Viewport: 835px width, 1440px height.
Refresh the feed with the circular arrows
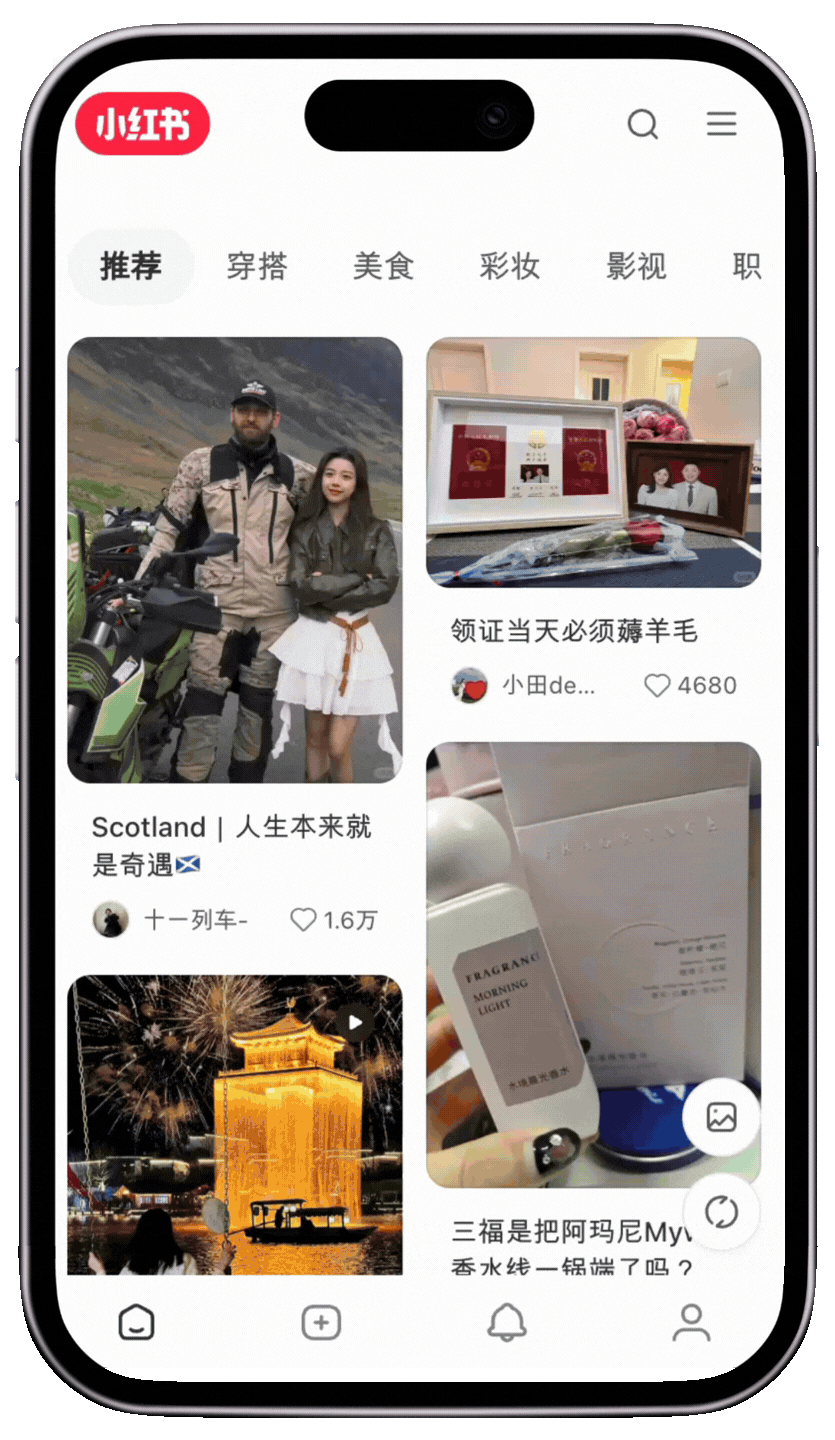721,1212
